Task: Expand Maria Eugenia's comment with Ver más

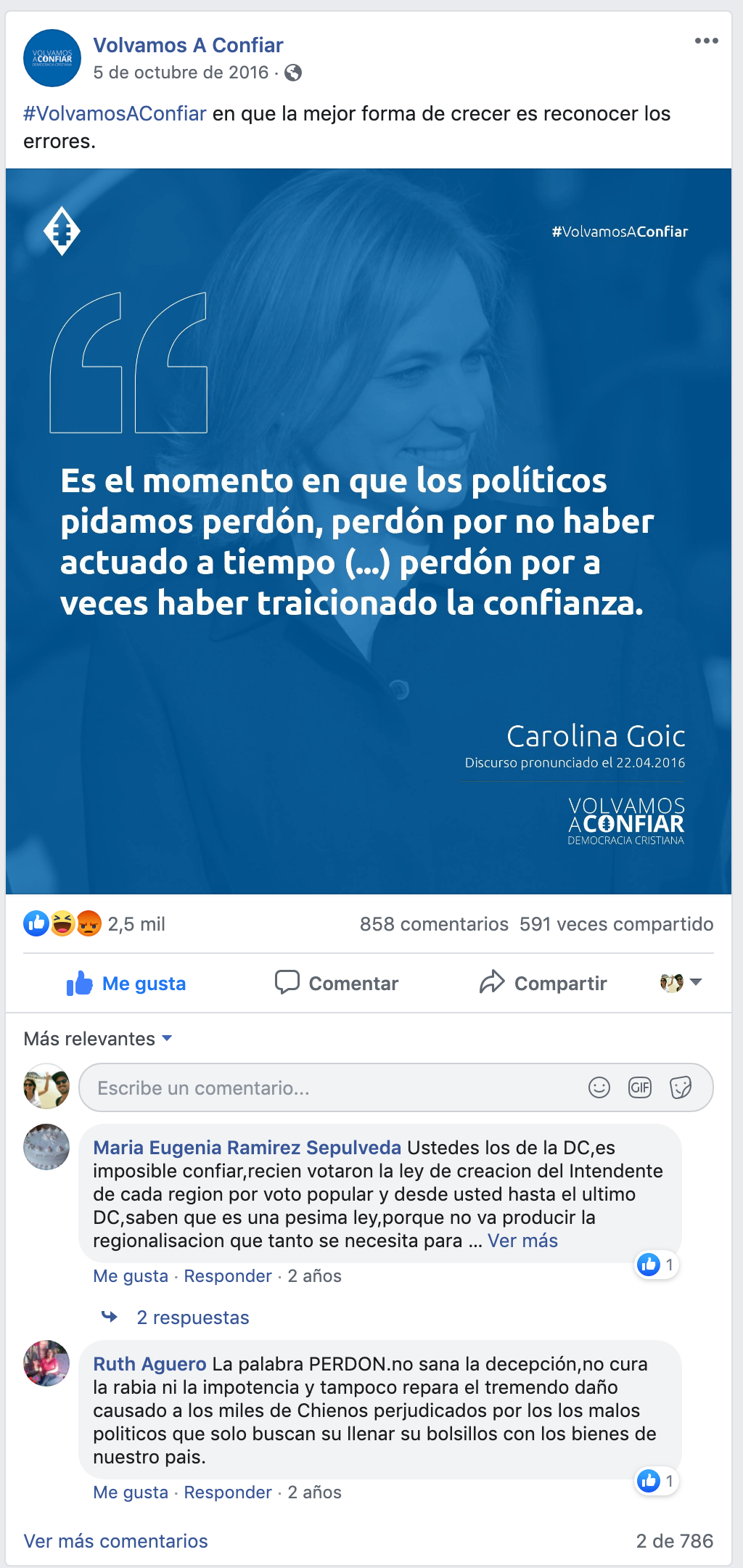Action: click(x=522, y=1241)
